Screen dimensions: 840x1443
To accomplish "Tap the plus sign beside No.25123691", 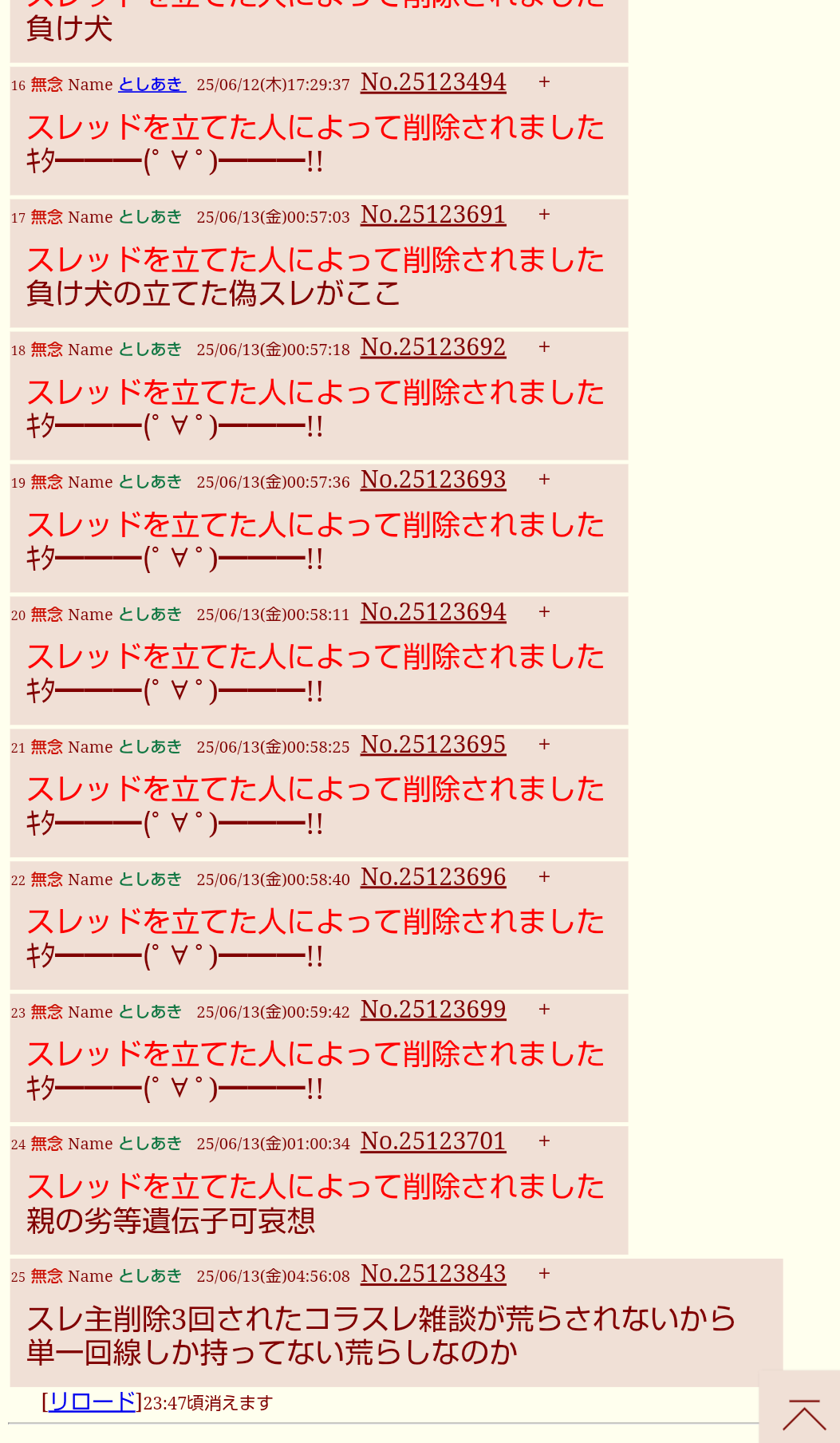I will (x=544, y=215).
